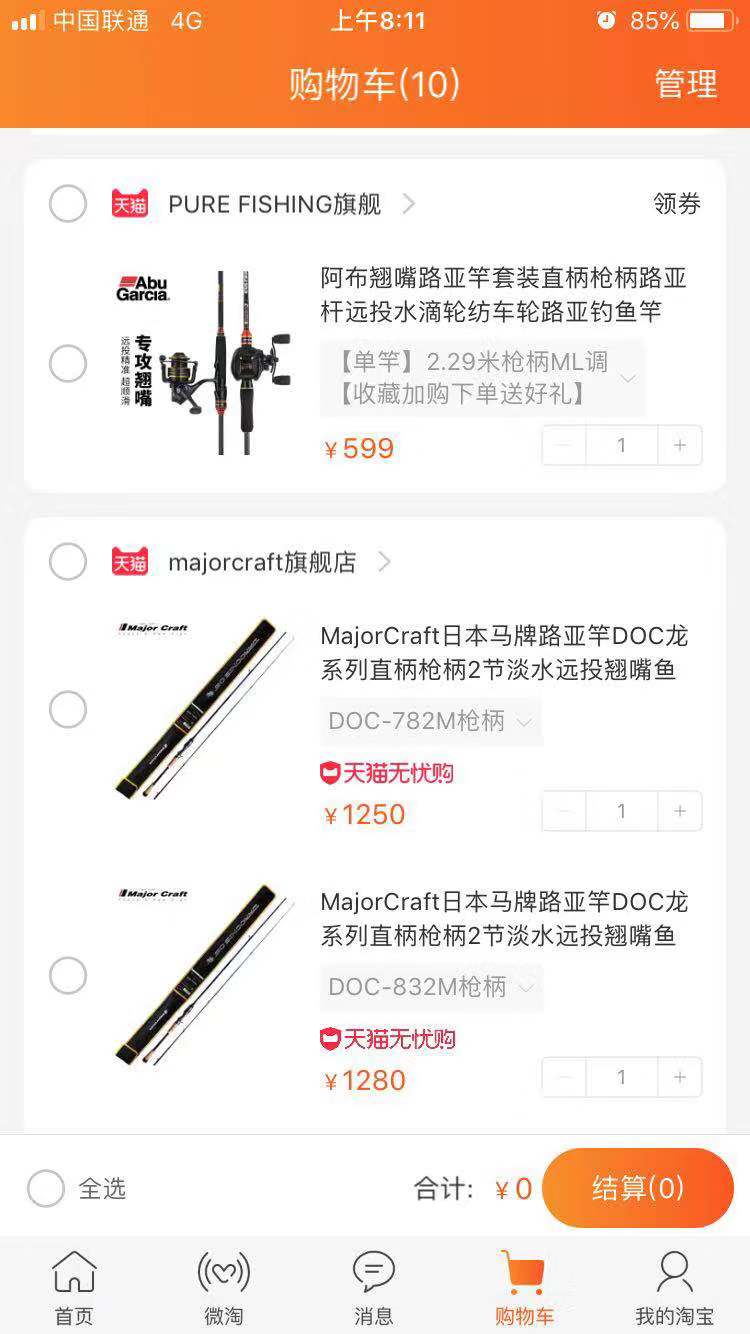Screen dimensions: 750x1334
Task: Select the ¥599 Abu Garcia rod item
Action: (x=68, y=363)
